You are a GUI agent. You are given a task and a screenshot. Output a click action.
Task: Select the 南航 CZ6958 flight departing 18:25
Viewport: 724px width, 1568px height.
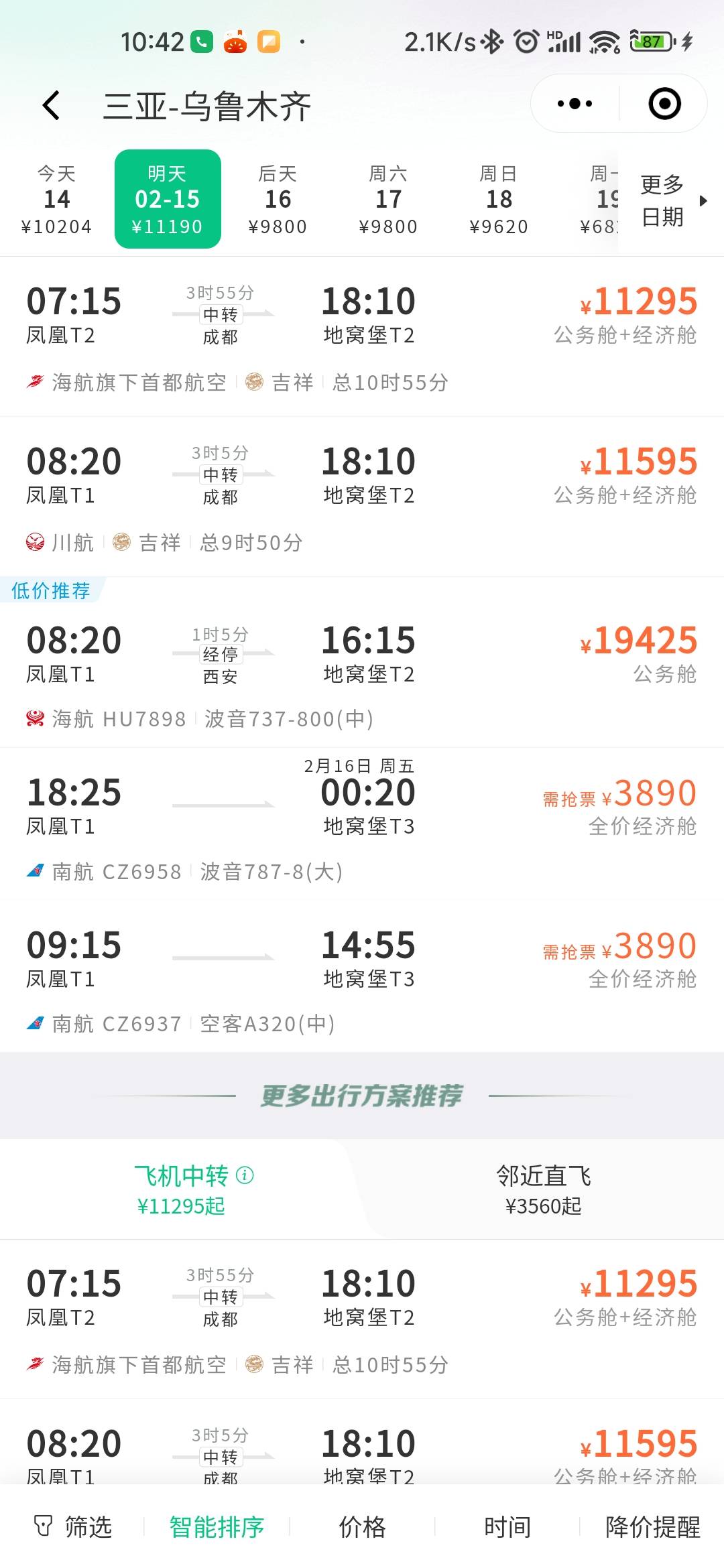pos(362,824)
